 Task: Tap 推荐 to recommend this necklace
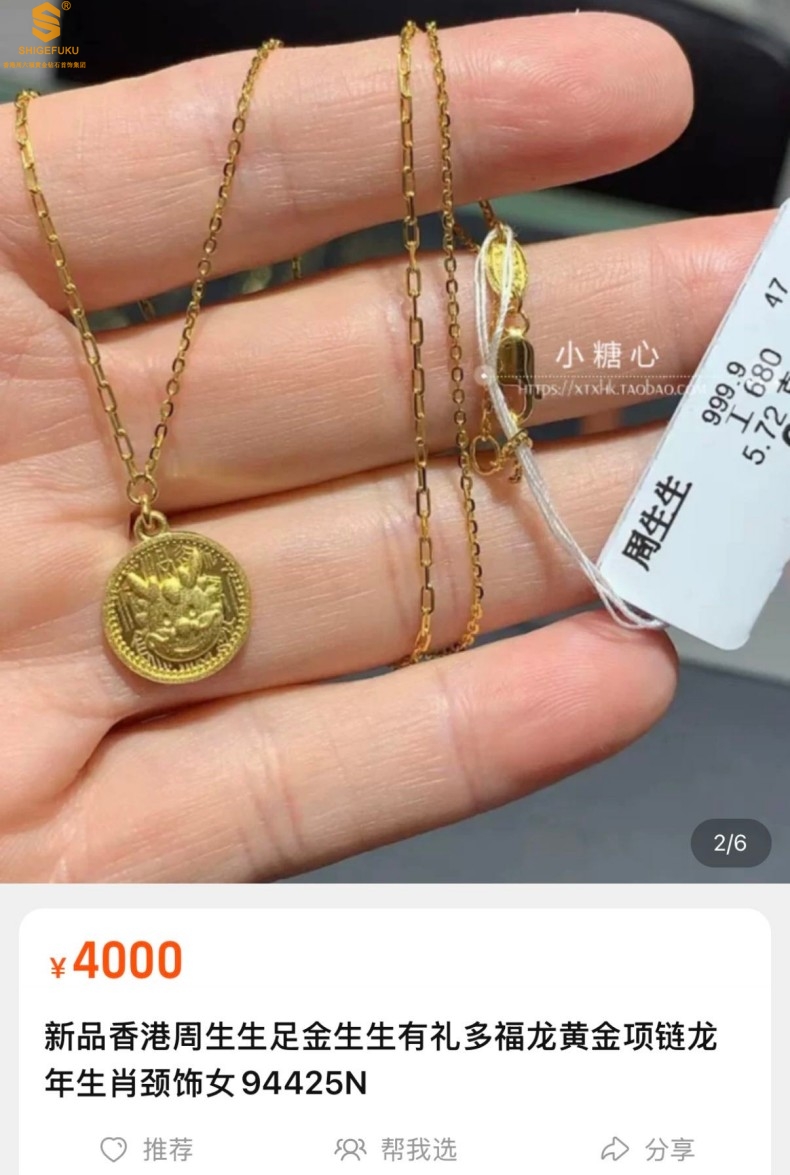click(x=146, y=1149)
